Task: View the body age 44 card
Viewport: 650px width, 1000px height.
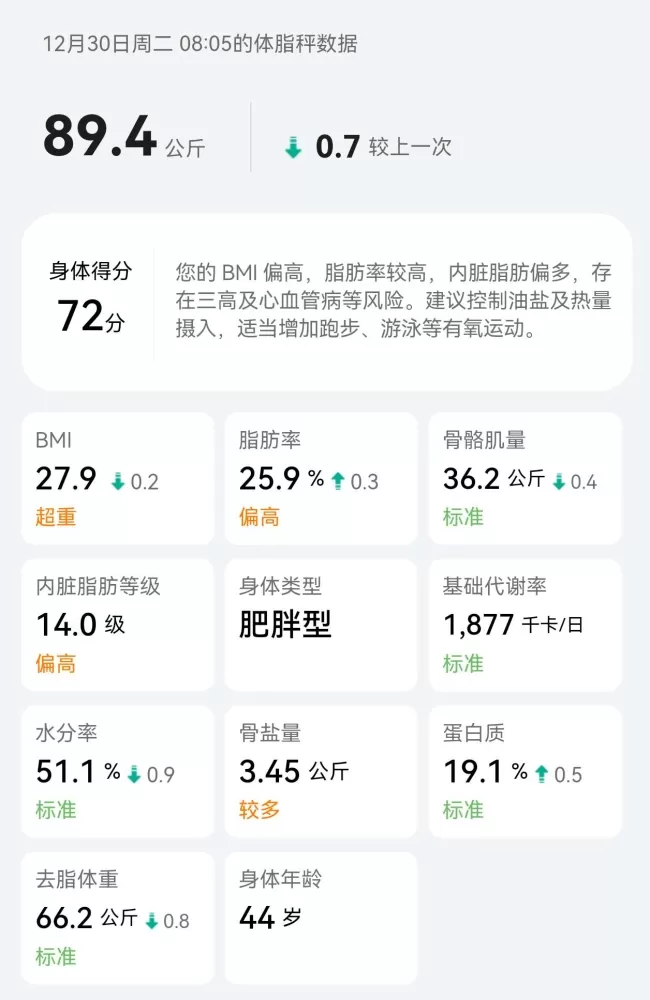Action: (x=321, y=917)
